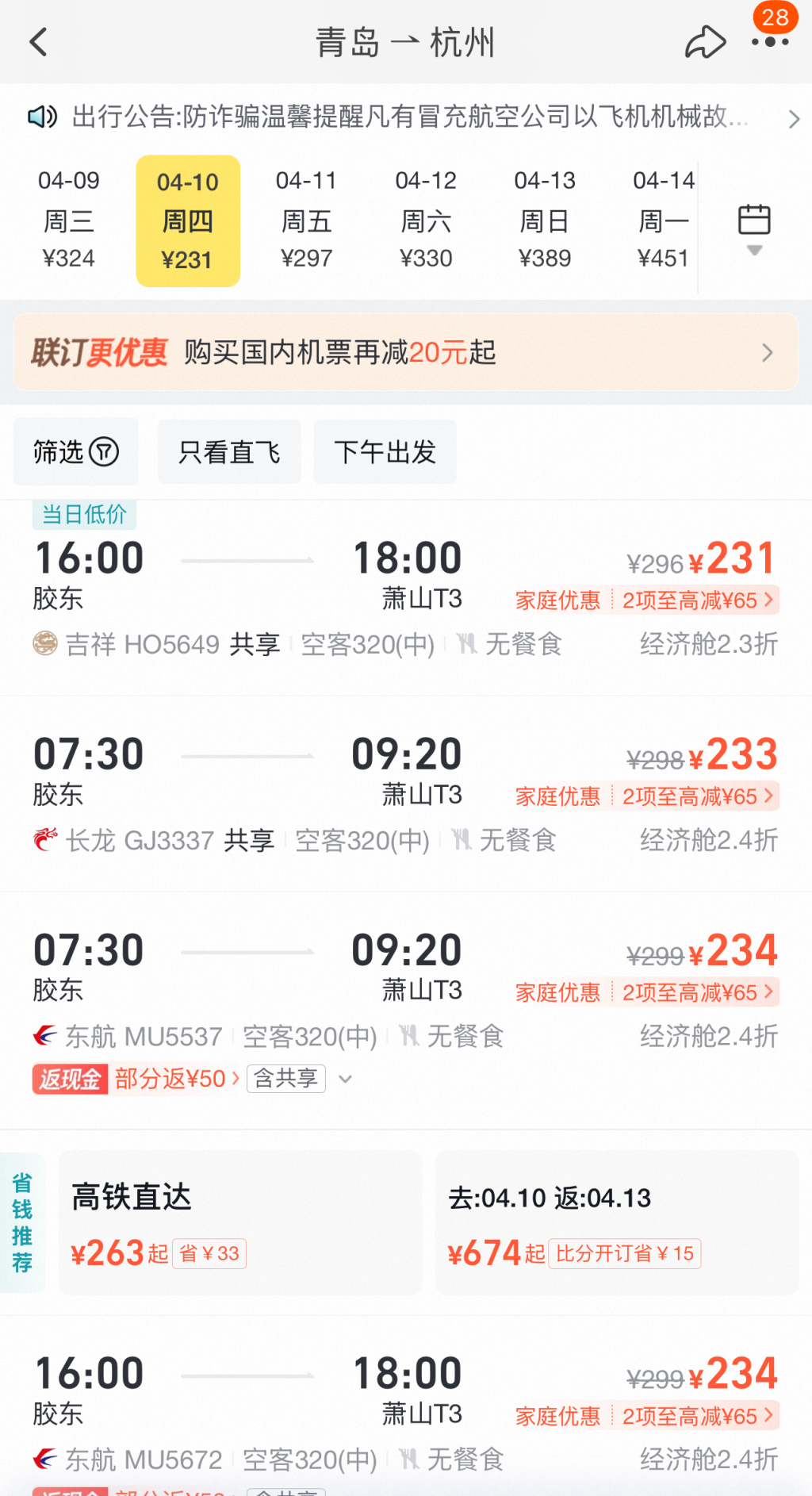
Task: Go back from the 青岛→杭州 results
Action: coord(39,42)
